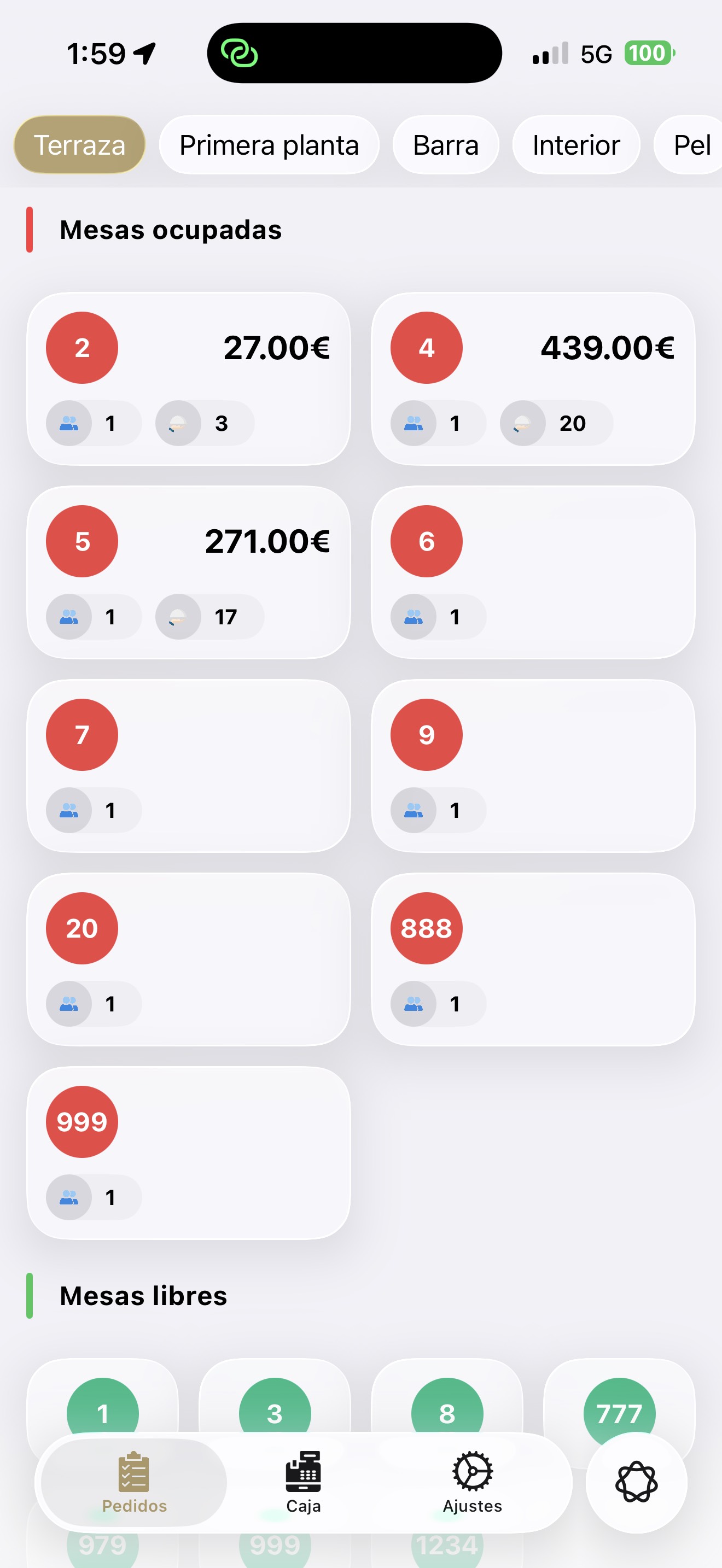Tap the battery indicator in the status bar
The width and height of the screenshot is (722, 1568).
pyautogui.click(x=649, y=54)
